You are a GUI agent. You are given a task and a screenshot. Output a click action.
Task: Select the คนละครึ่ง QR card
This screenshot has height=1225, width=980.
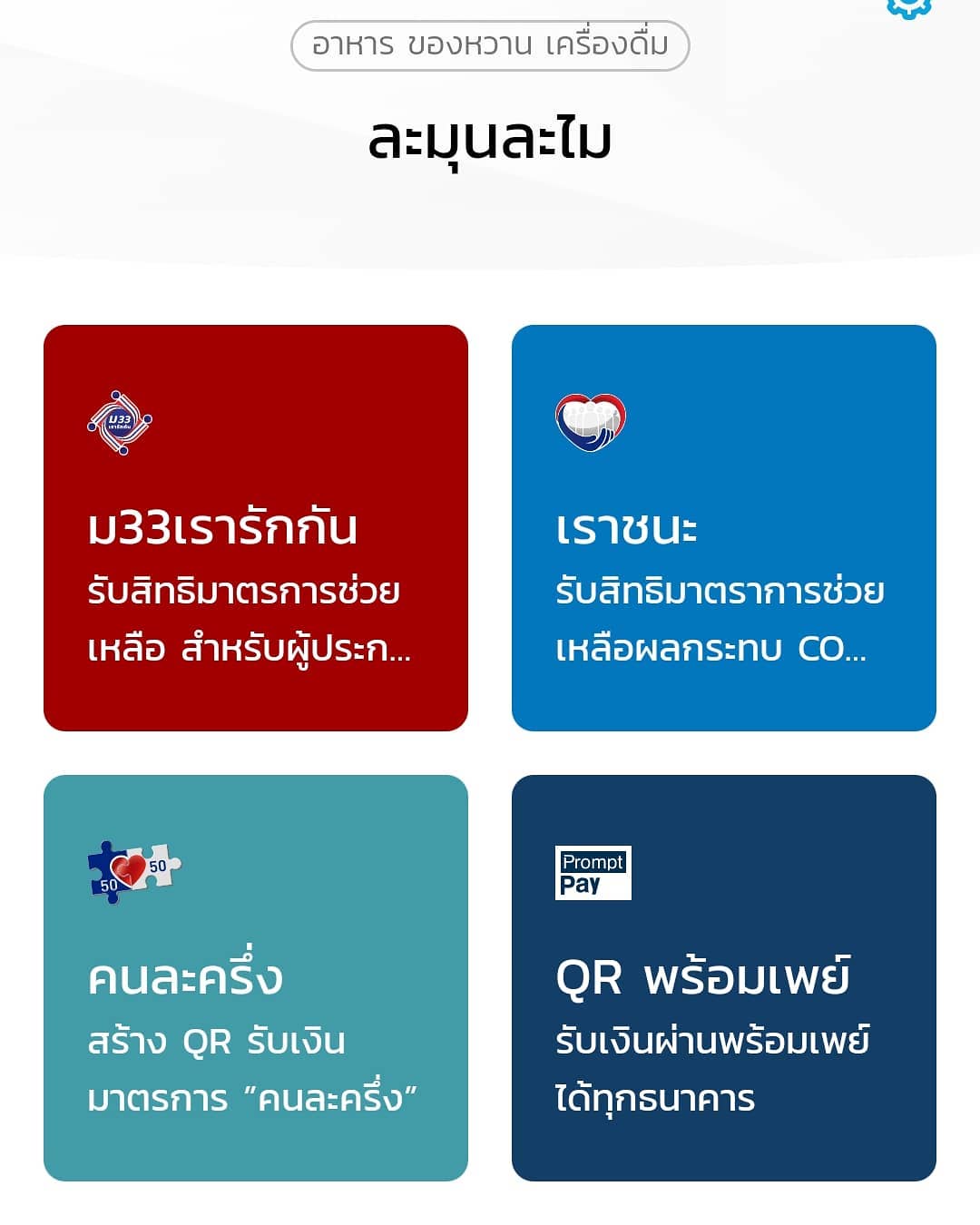256,978
